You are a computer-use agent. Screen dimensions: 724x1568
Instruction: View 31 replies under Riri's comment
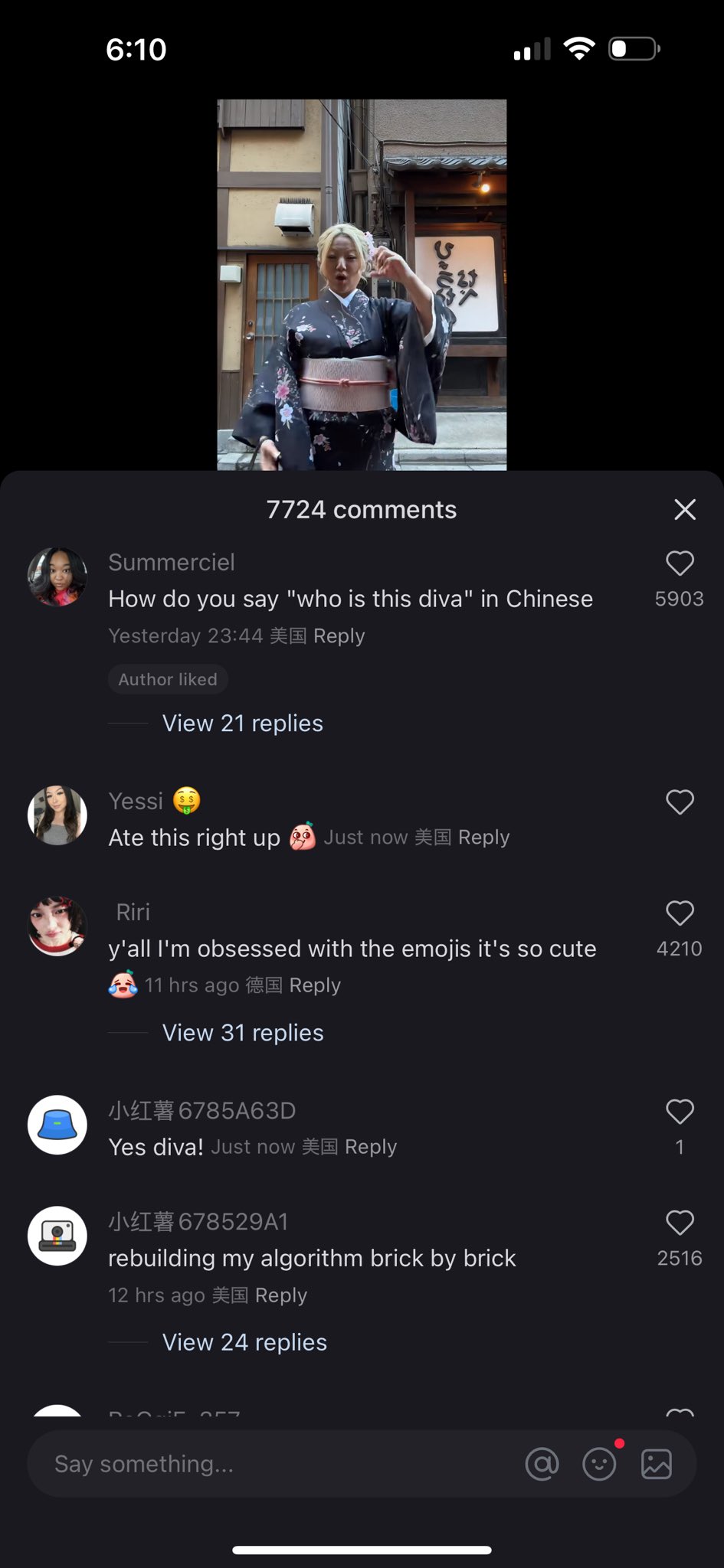(x=243, y=1032)
